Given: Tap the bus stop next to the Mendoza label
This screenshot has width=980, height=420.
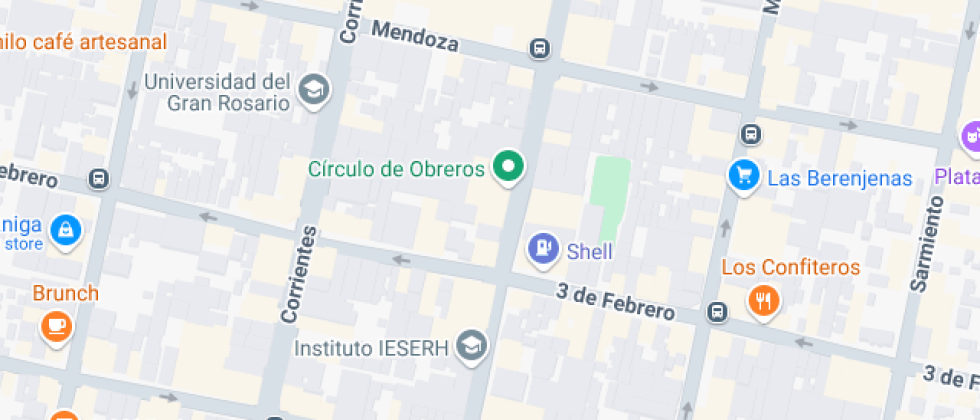Looking at the screenshot, I should click(x=539, y=48).
